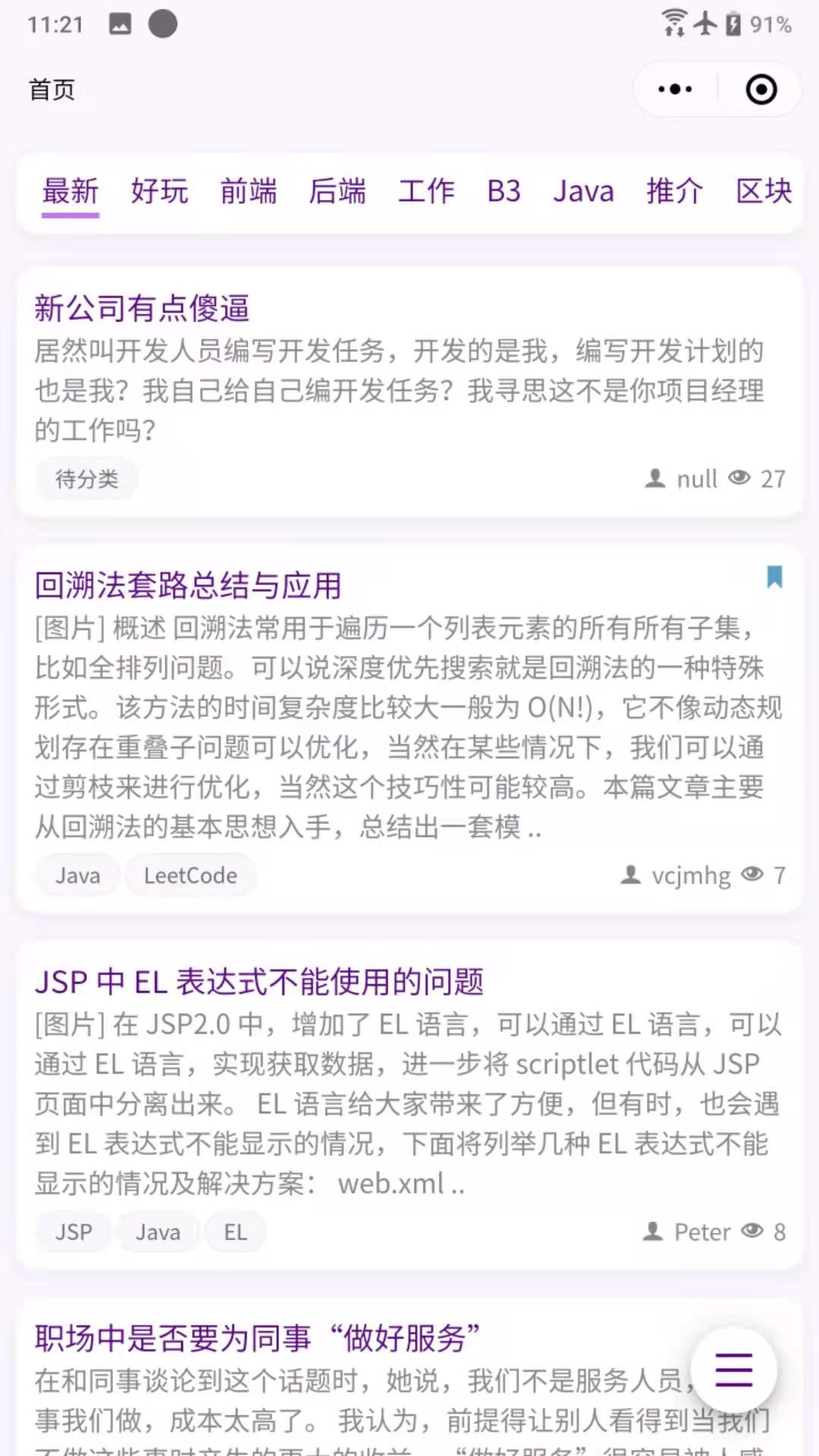
Task: Select the 最新 tab
Action: pyautogui.click(x=71, y=191)
